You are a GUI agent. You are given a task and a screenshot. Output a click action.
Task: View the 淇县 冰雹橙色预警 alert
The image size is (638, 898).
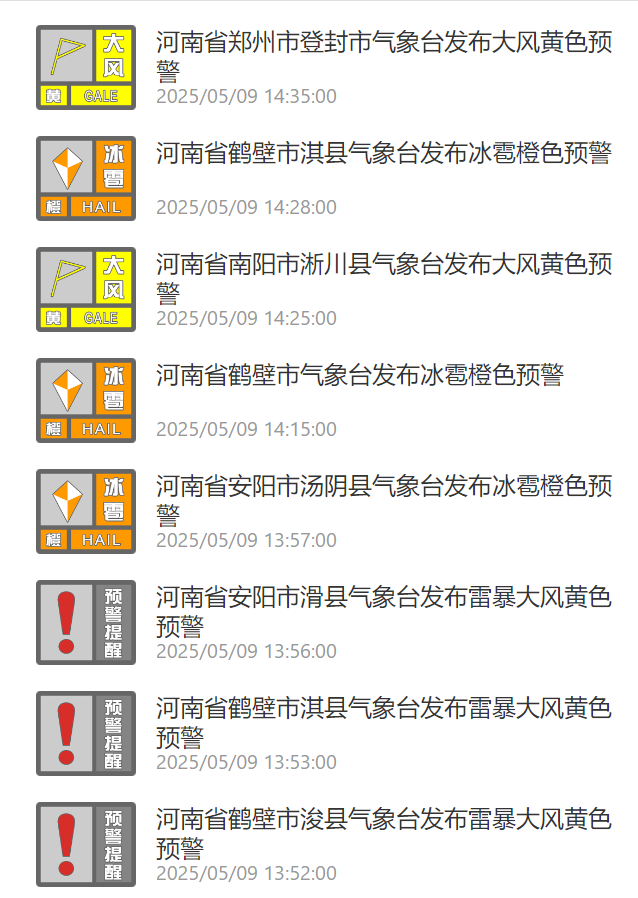pyautogui.click(x=383, y=154)
